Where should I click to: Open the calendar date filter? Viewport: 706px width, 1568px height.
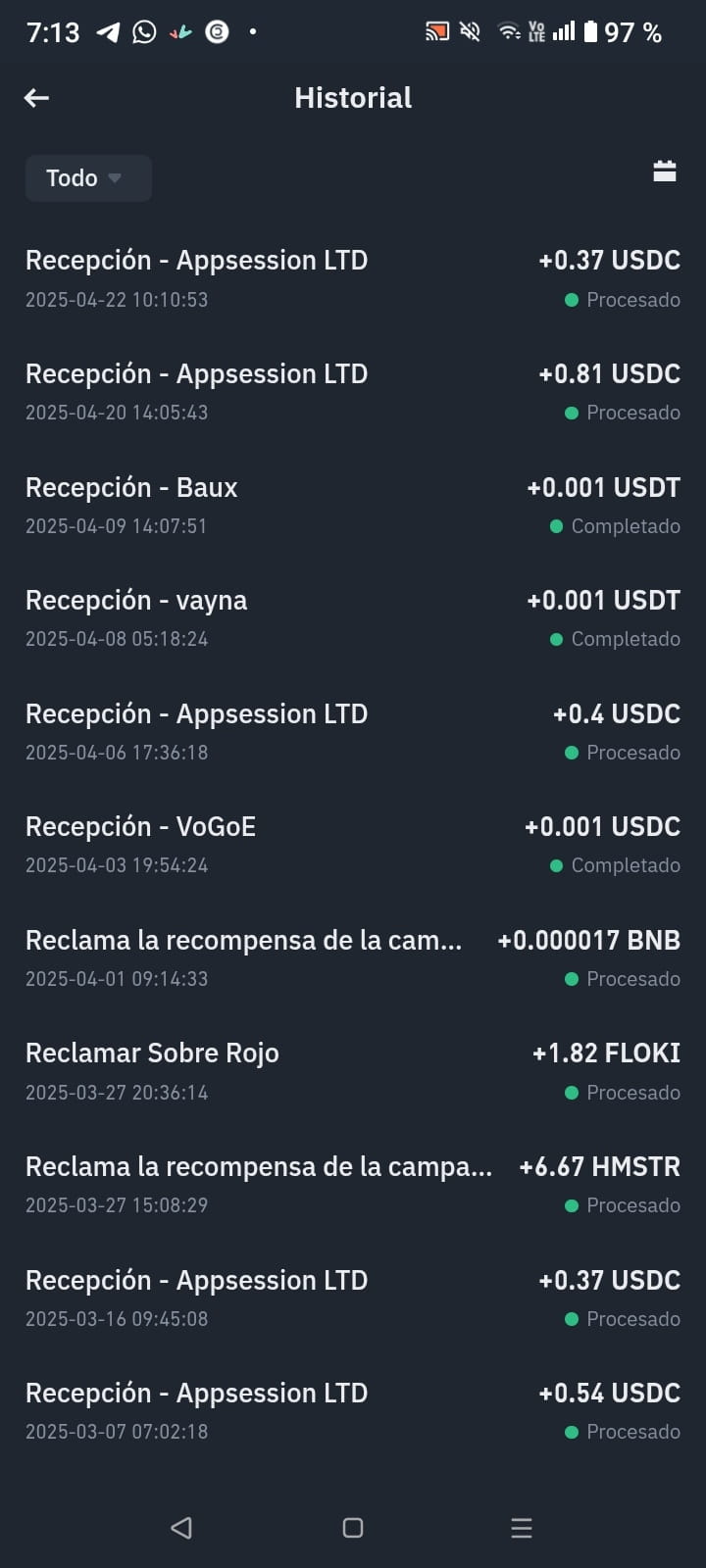[665, 171]
